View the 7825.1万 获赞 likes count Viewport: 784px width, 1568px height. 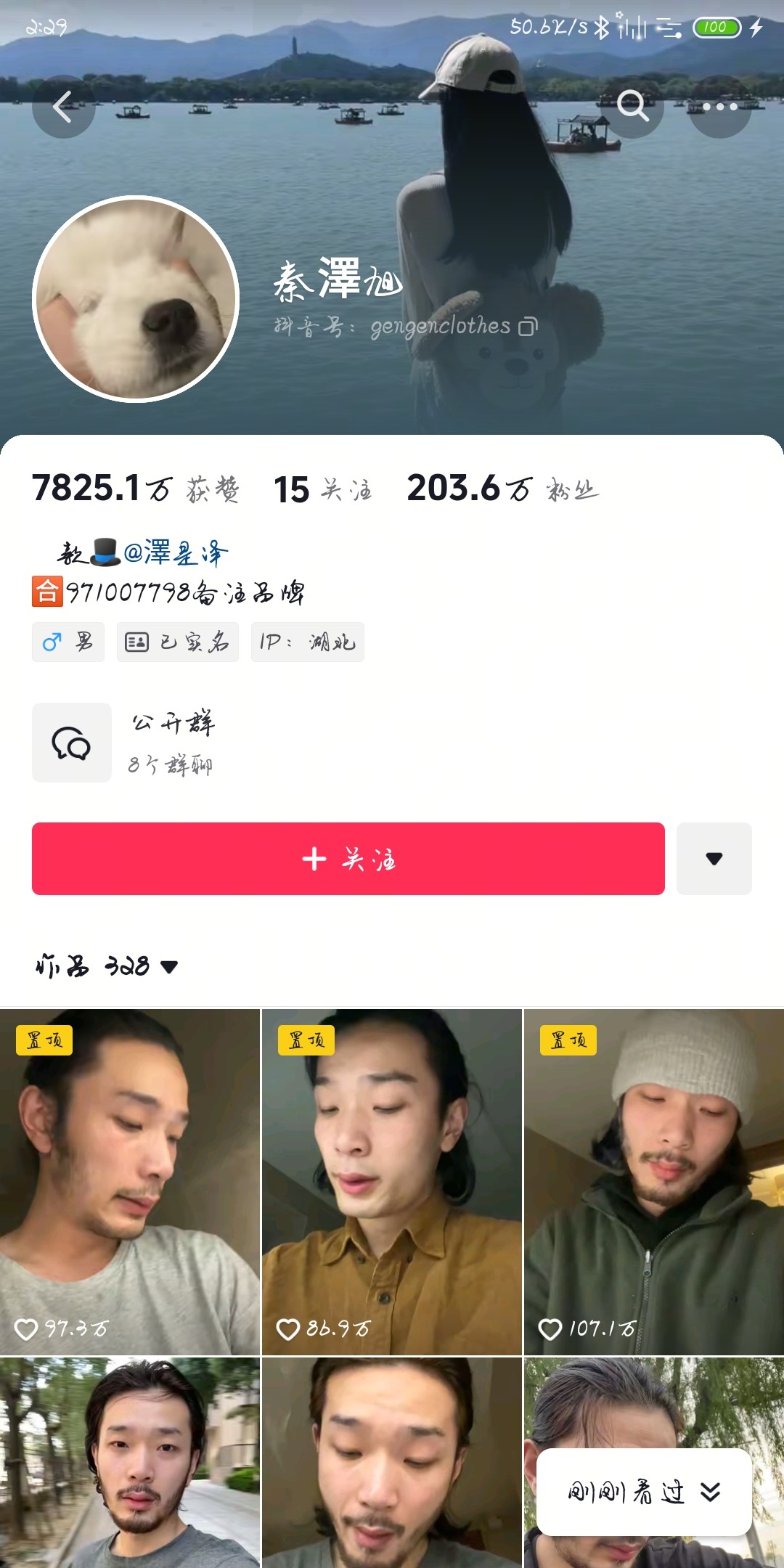point(135,489)
